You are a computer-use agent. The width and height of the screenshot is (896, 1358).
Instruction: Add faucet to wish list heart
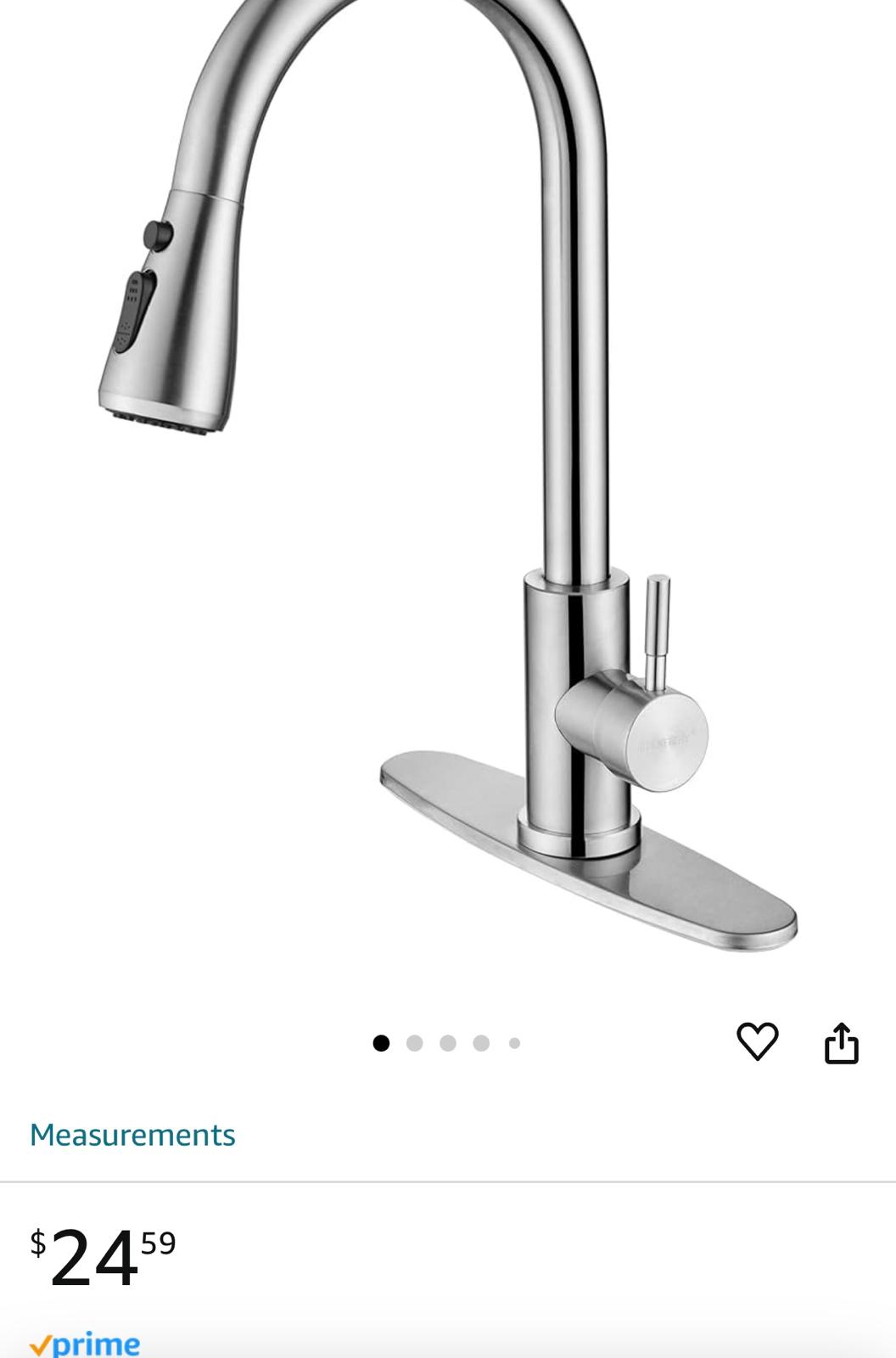click(757, 1041)
